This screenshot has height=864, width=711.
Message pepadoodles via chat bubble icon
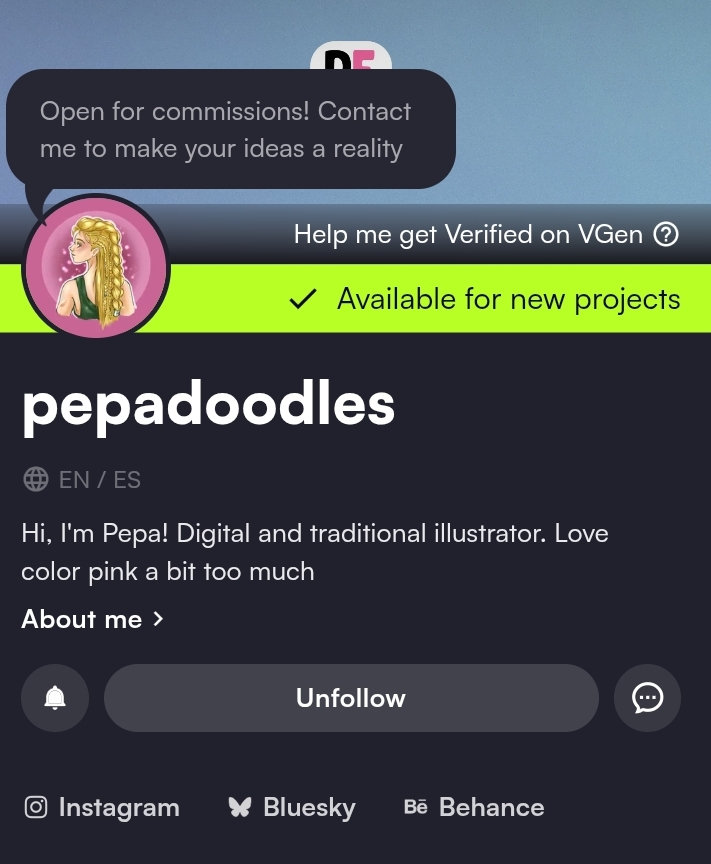coord(648,698)
